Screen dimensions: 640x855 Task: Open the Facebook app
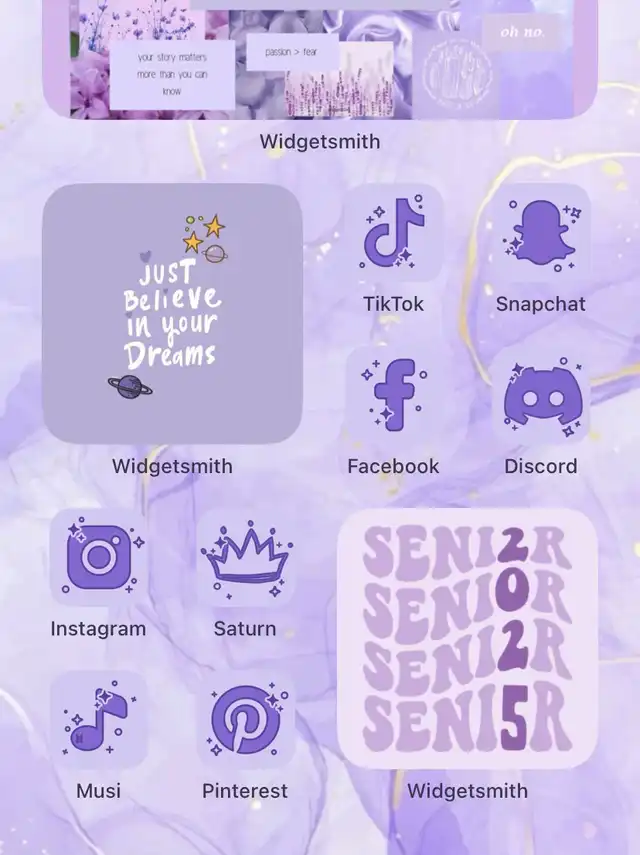tap(393, 397)
